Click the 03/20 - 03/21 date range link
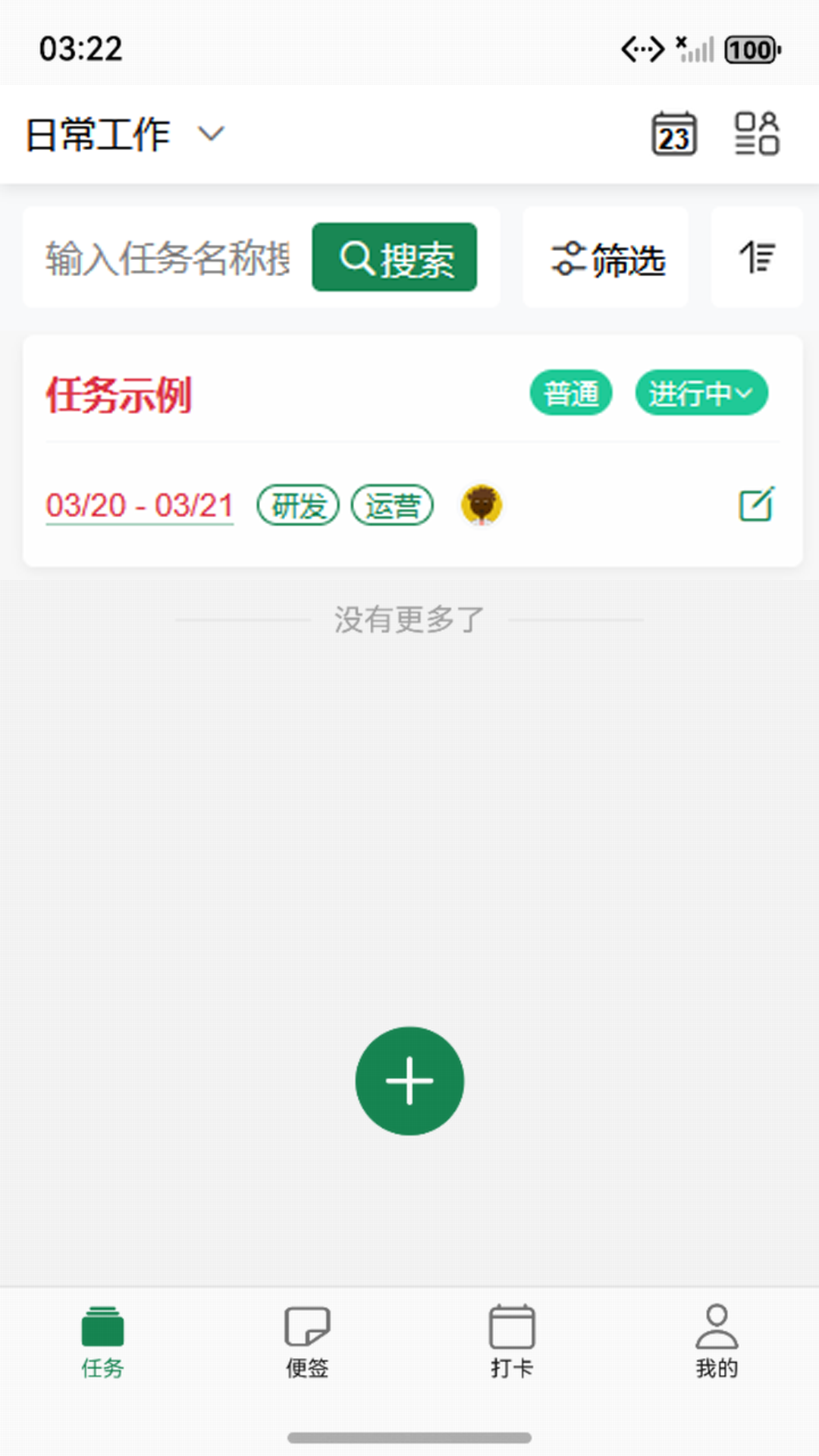Viewport: 819px width, 1456px height. [x=140, y=504]
